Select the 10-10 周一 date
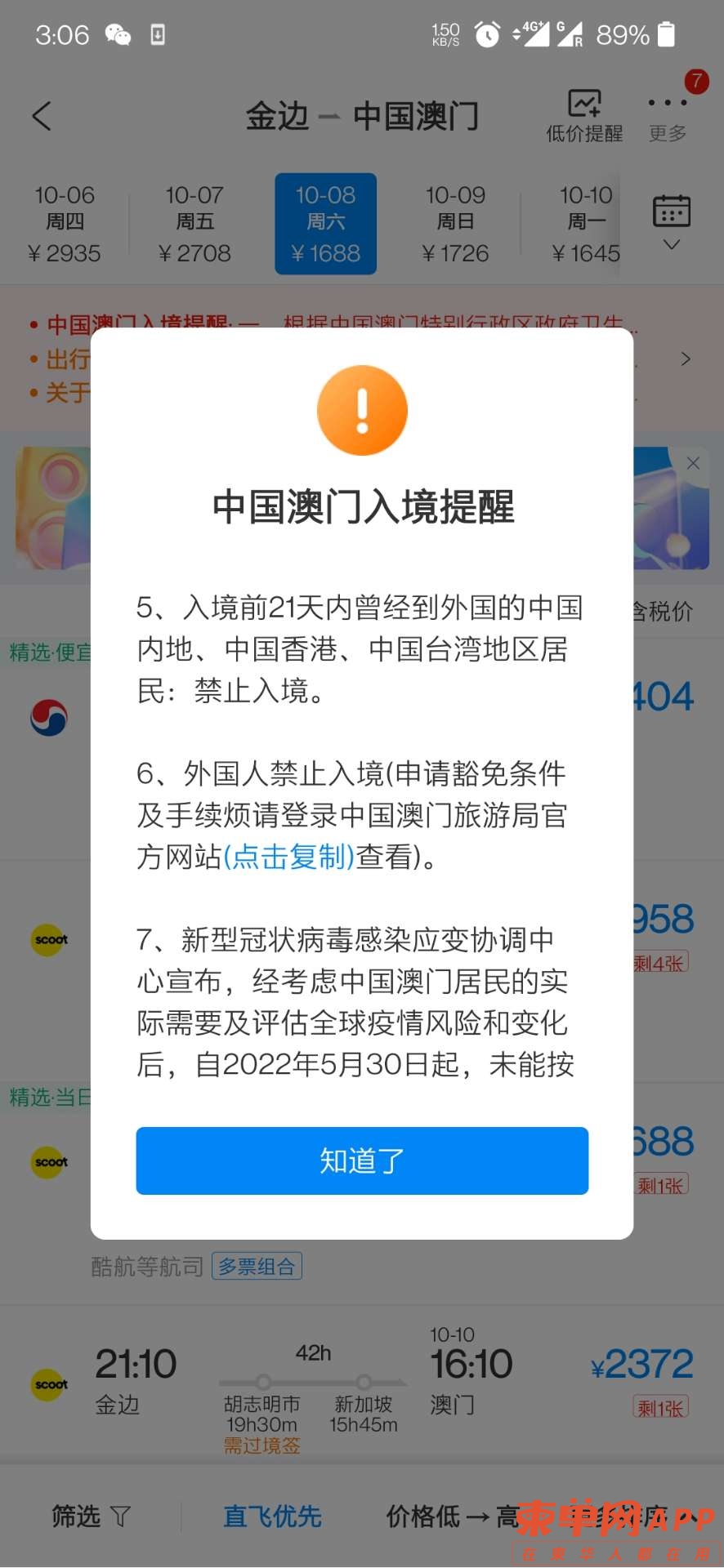 (585, 224)
